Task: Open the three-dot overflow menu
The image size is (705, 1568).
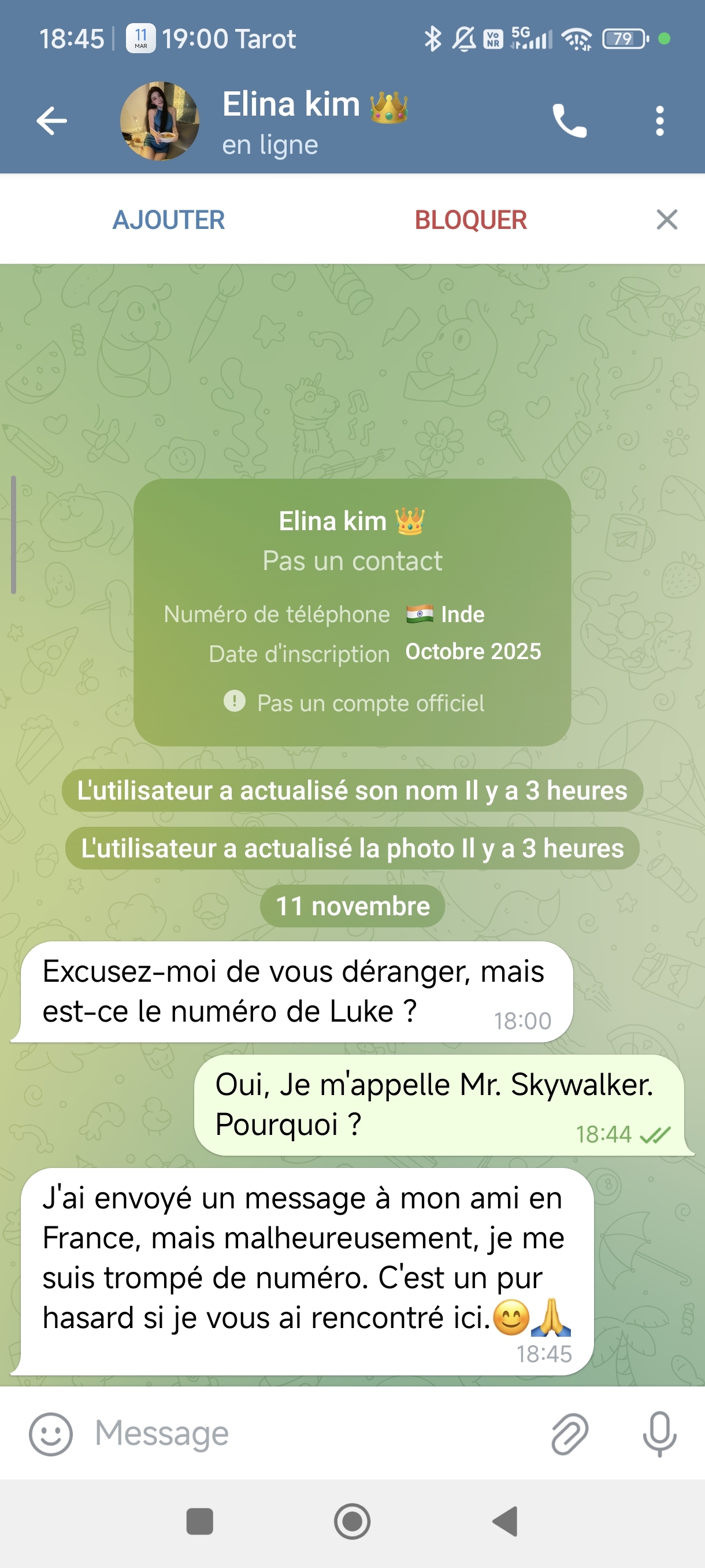Action: tap(659, 120)
